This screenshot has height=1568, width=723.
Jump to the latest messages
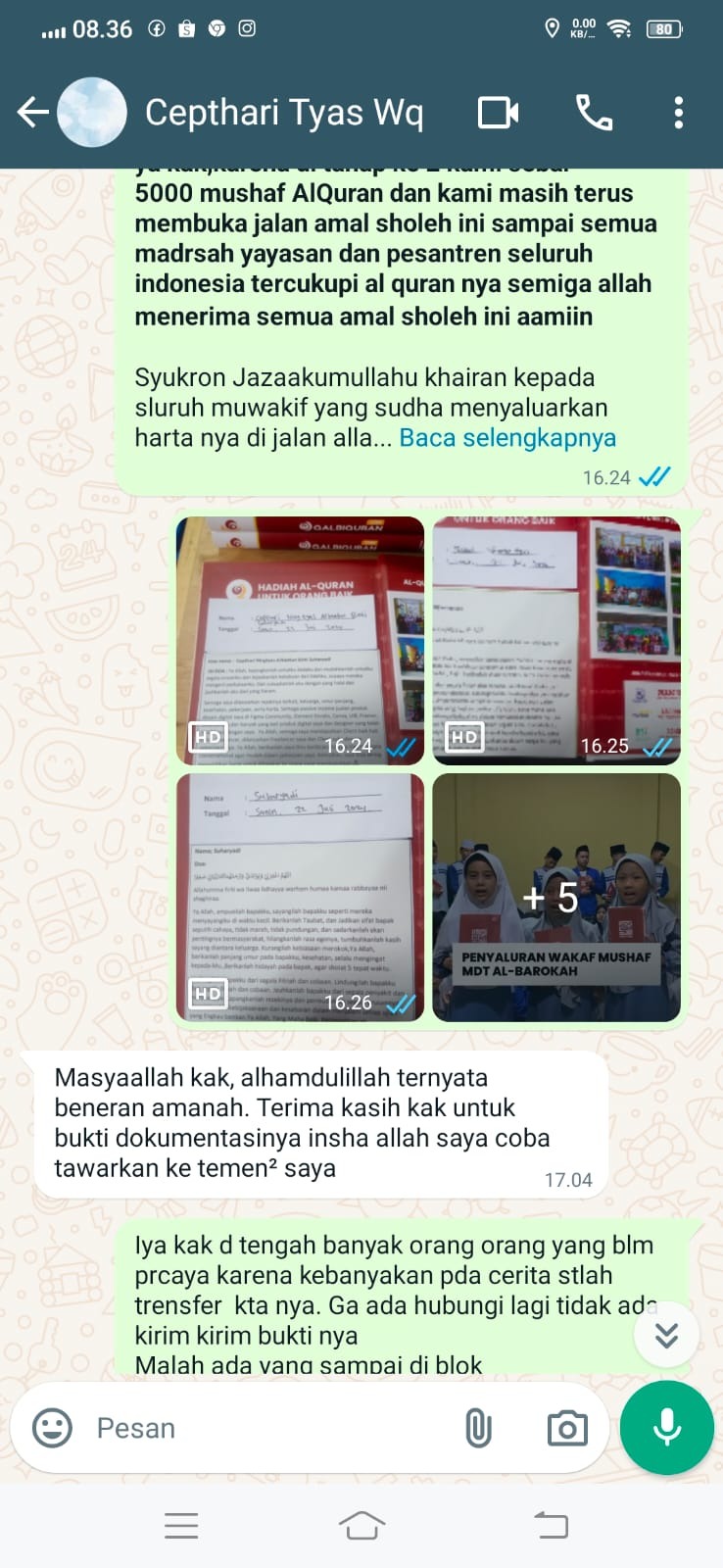coord(666,1335)
